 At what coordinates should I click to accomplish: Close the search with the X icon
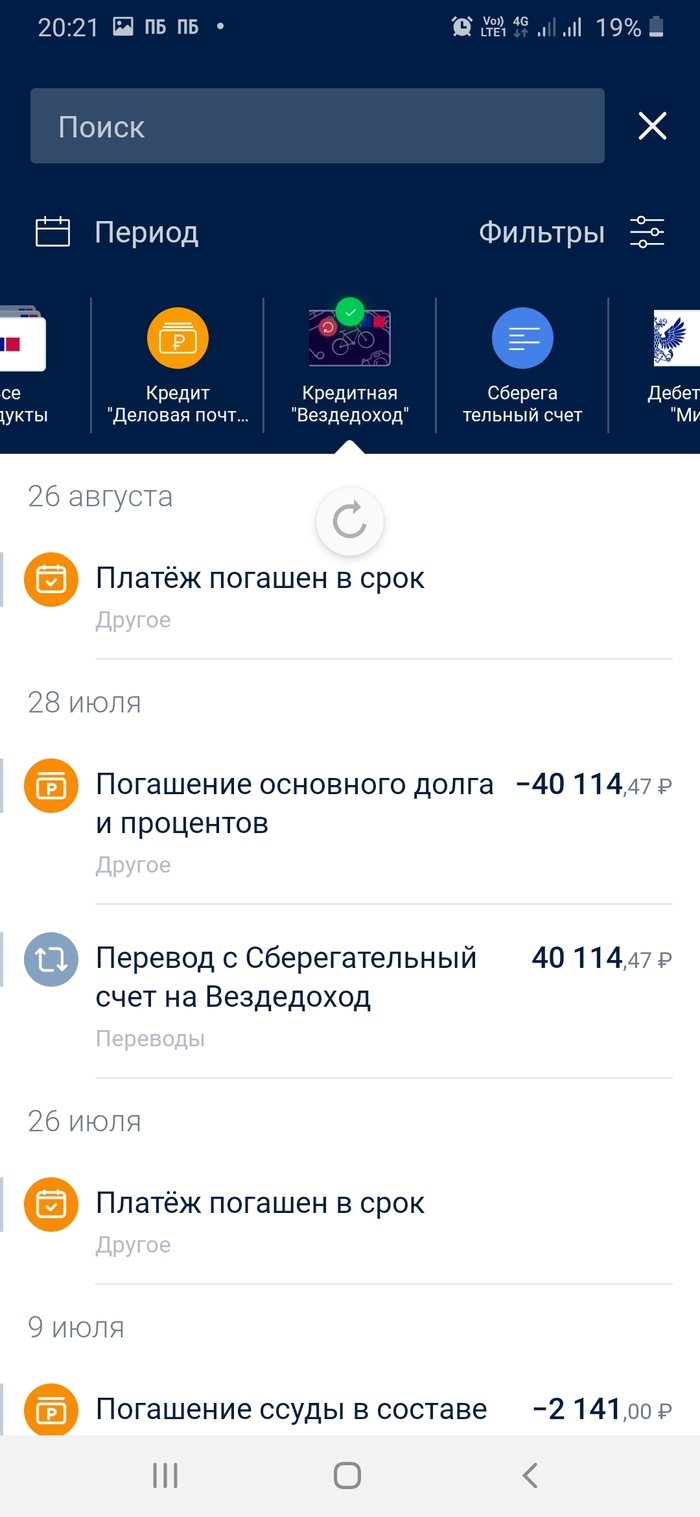pyautogui.click(x=652, y=126)
